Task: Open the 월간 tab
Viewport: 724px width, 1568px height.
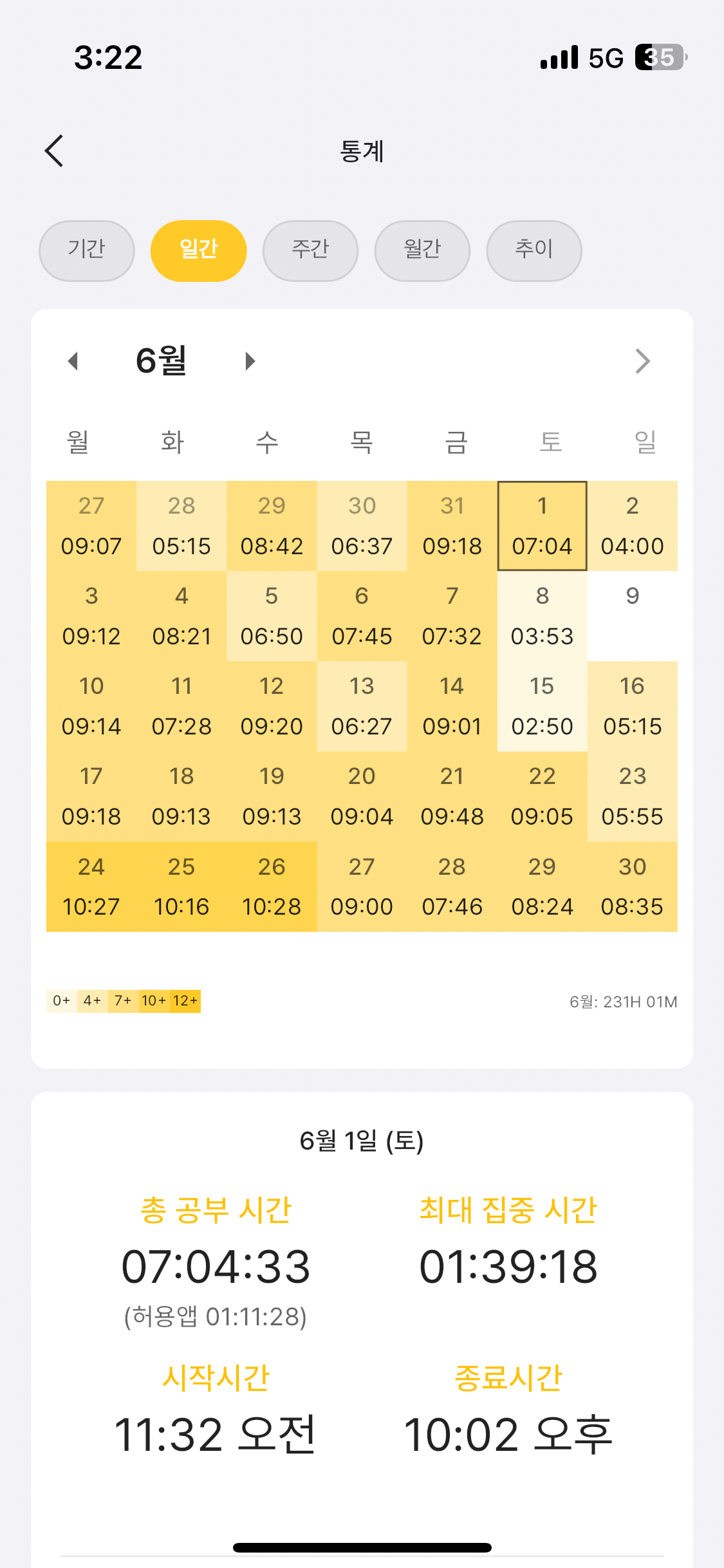Action: [x=422, y=250]
